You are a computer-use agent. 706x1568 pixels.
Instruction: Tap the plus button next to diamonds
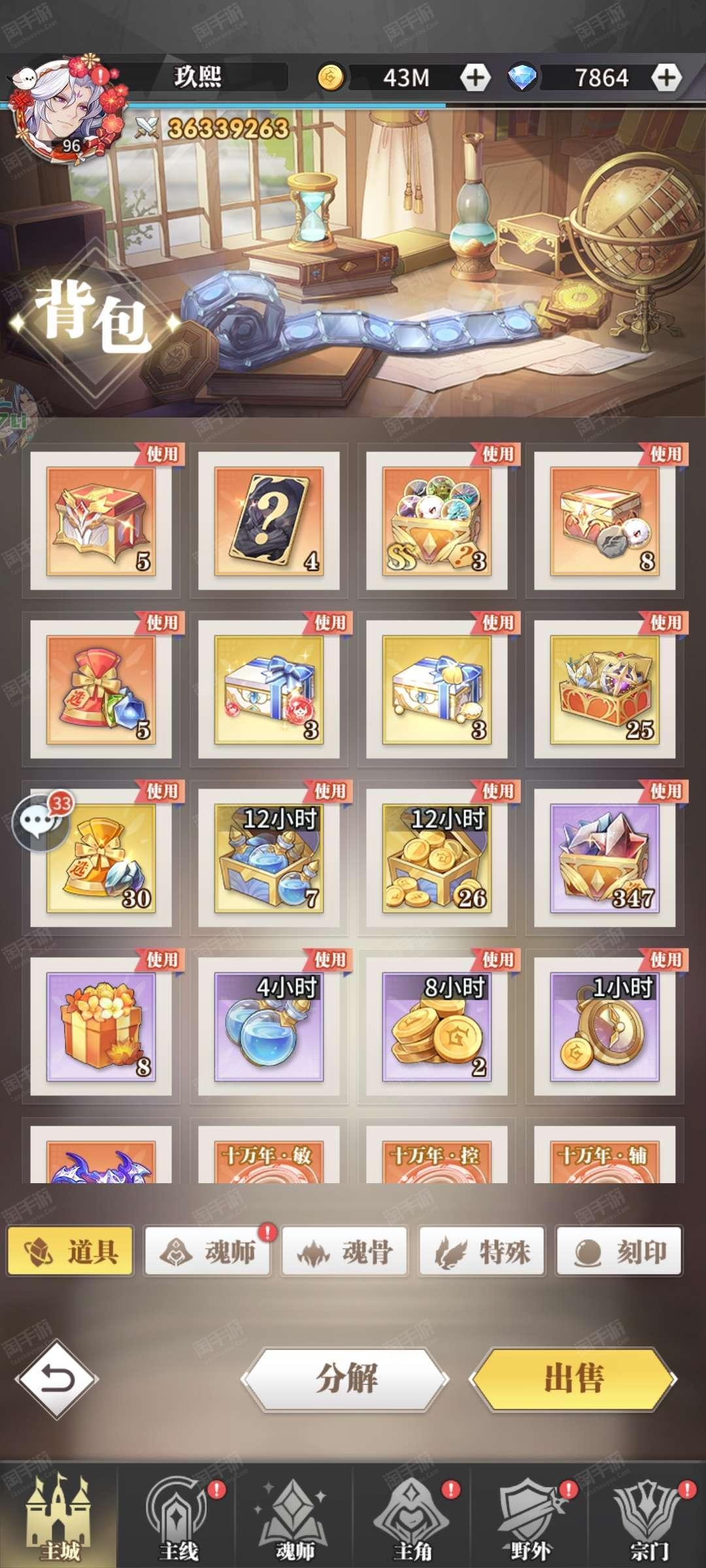666,78
